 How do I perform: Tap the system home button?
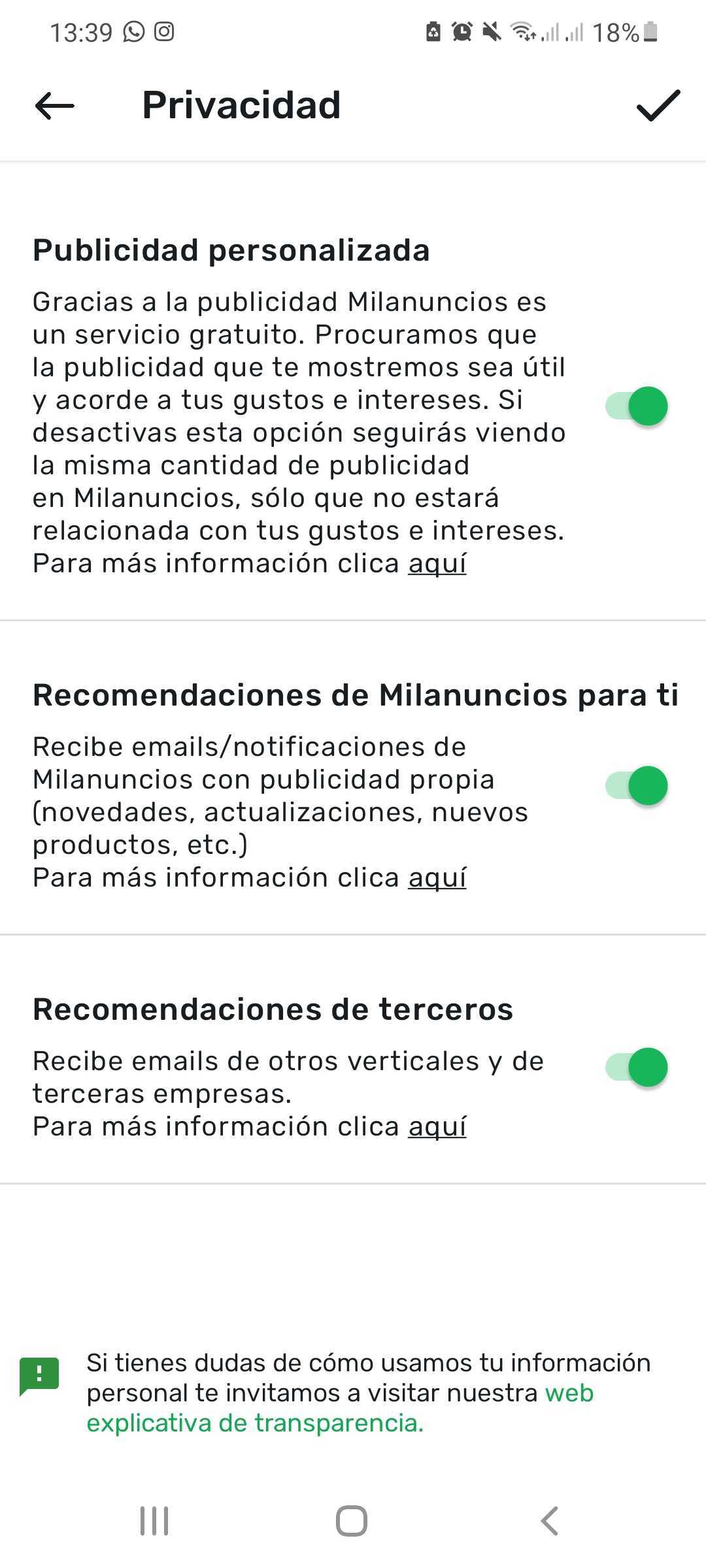[352, 1521]
